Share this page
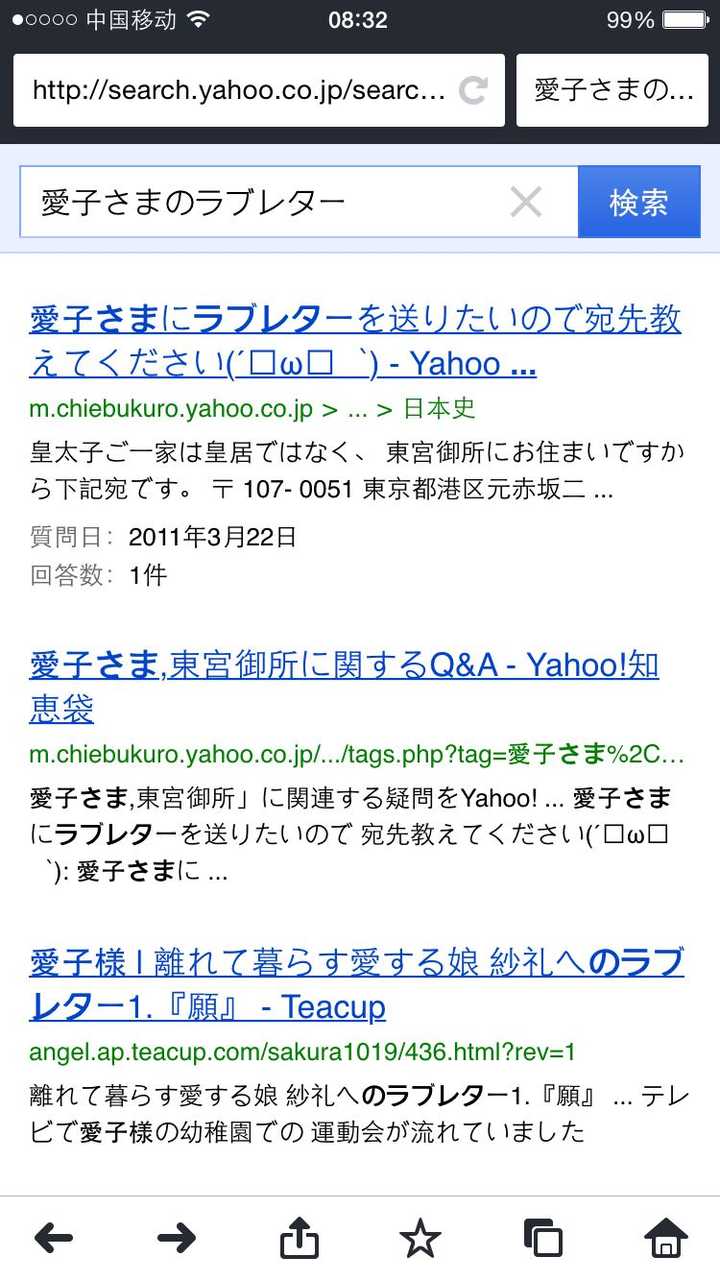 click(x=298, y=1239)
